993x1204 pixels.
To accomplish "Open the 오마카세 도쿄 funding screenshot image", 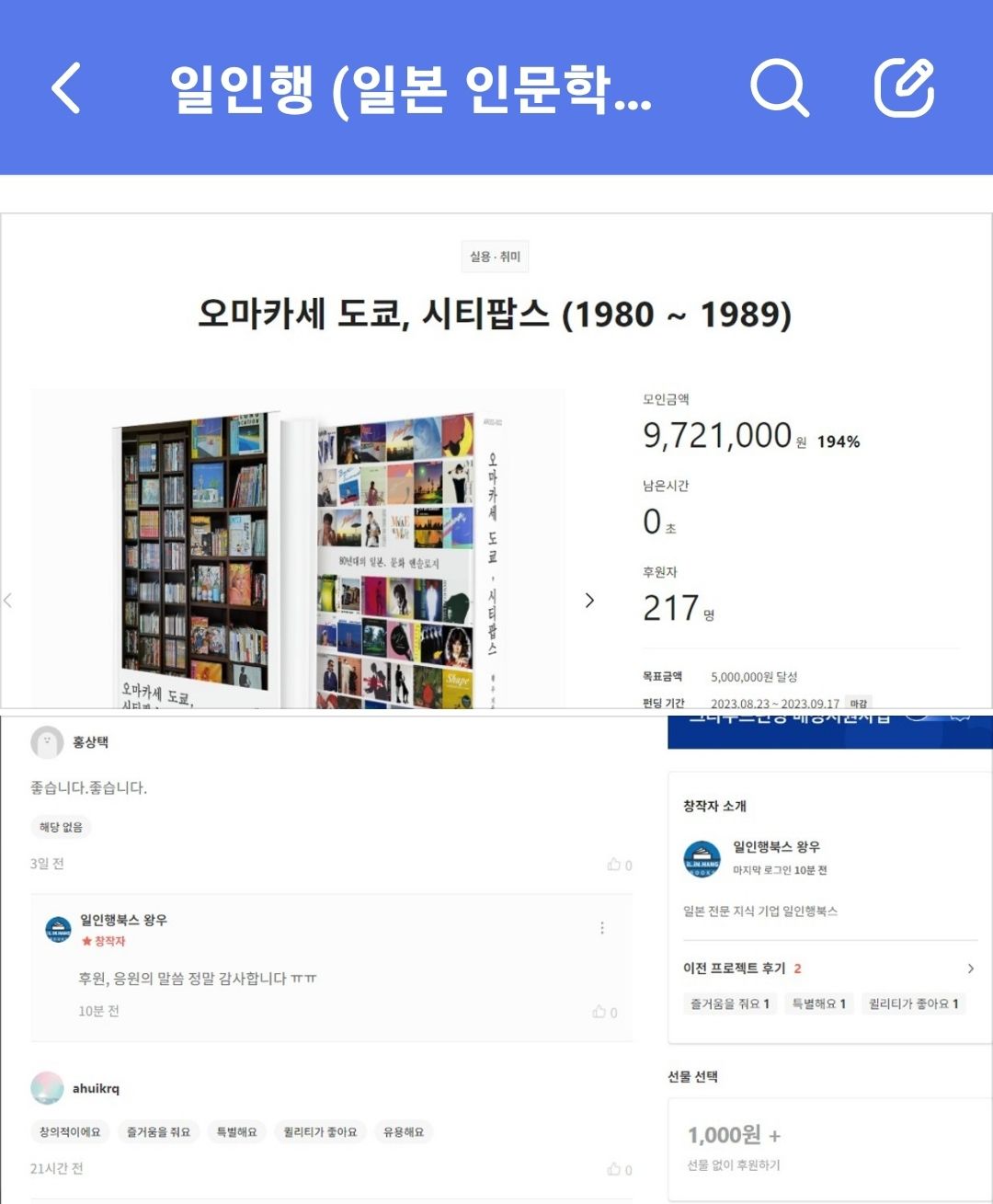I will (x=496, y=460).
